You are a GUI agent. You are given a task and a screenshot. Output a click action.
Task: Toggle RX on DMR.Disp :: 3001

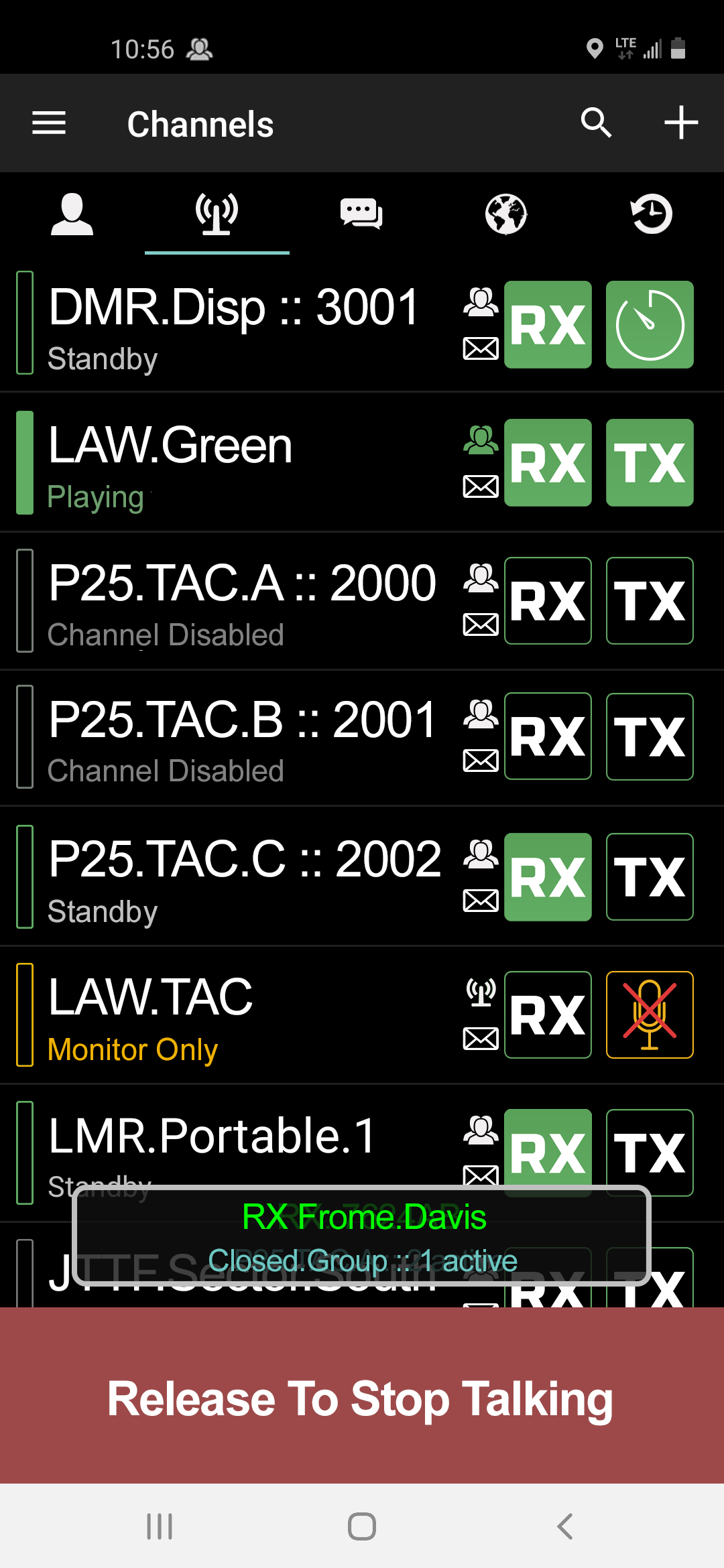click(548, 325)
